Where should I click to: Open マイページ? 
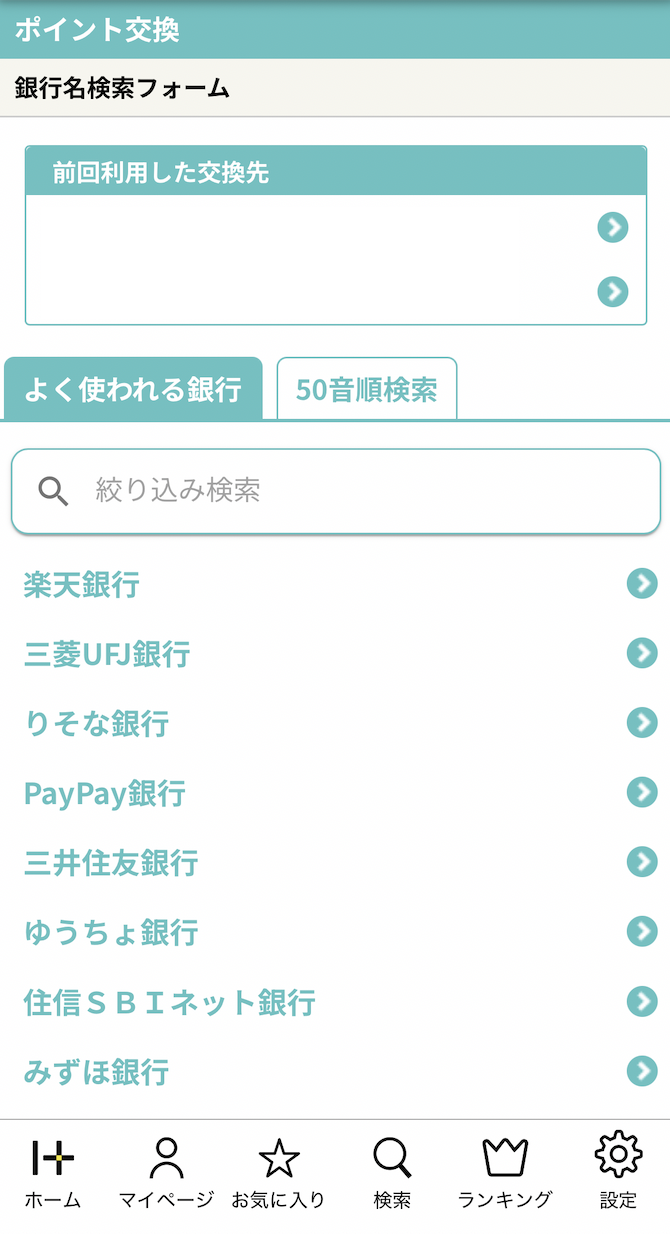166,1174
